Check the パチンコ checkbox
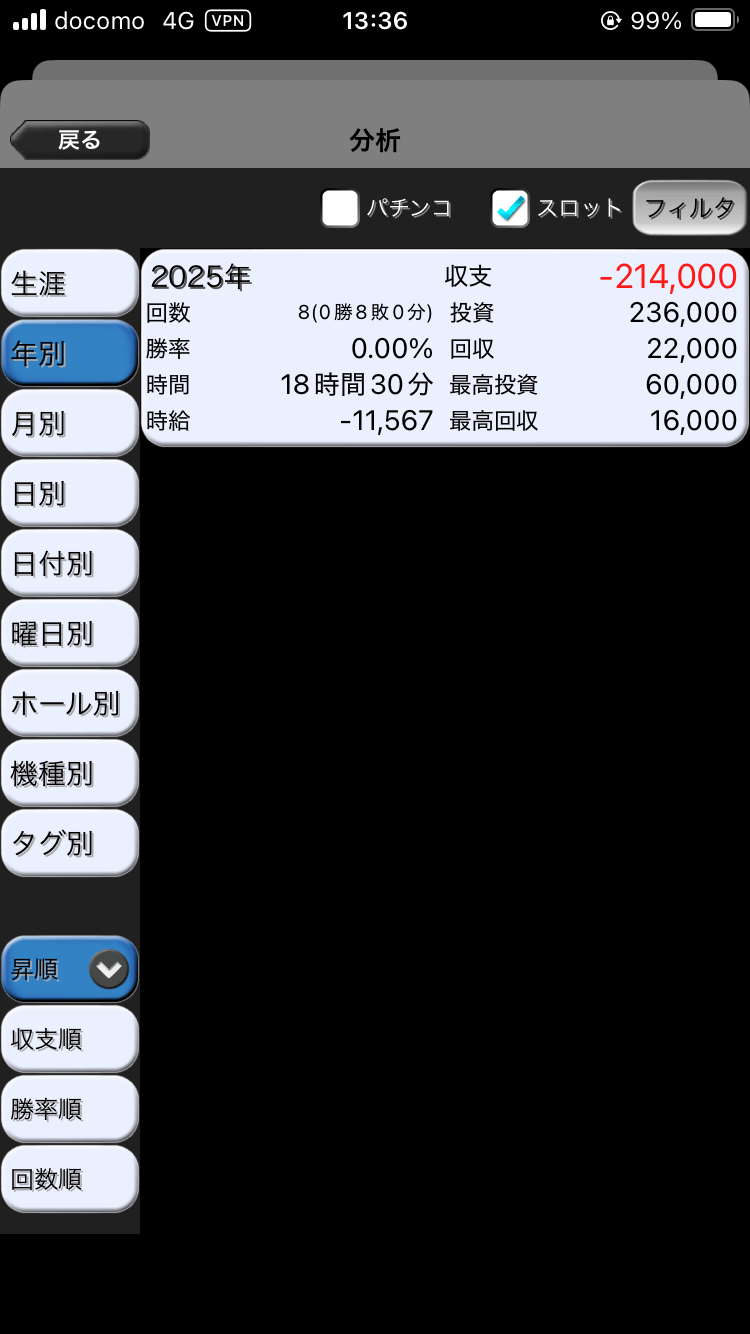The image size is (750, 1334). 340,208
